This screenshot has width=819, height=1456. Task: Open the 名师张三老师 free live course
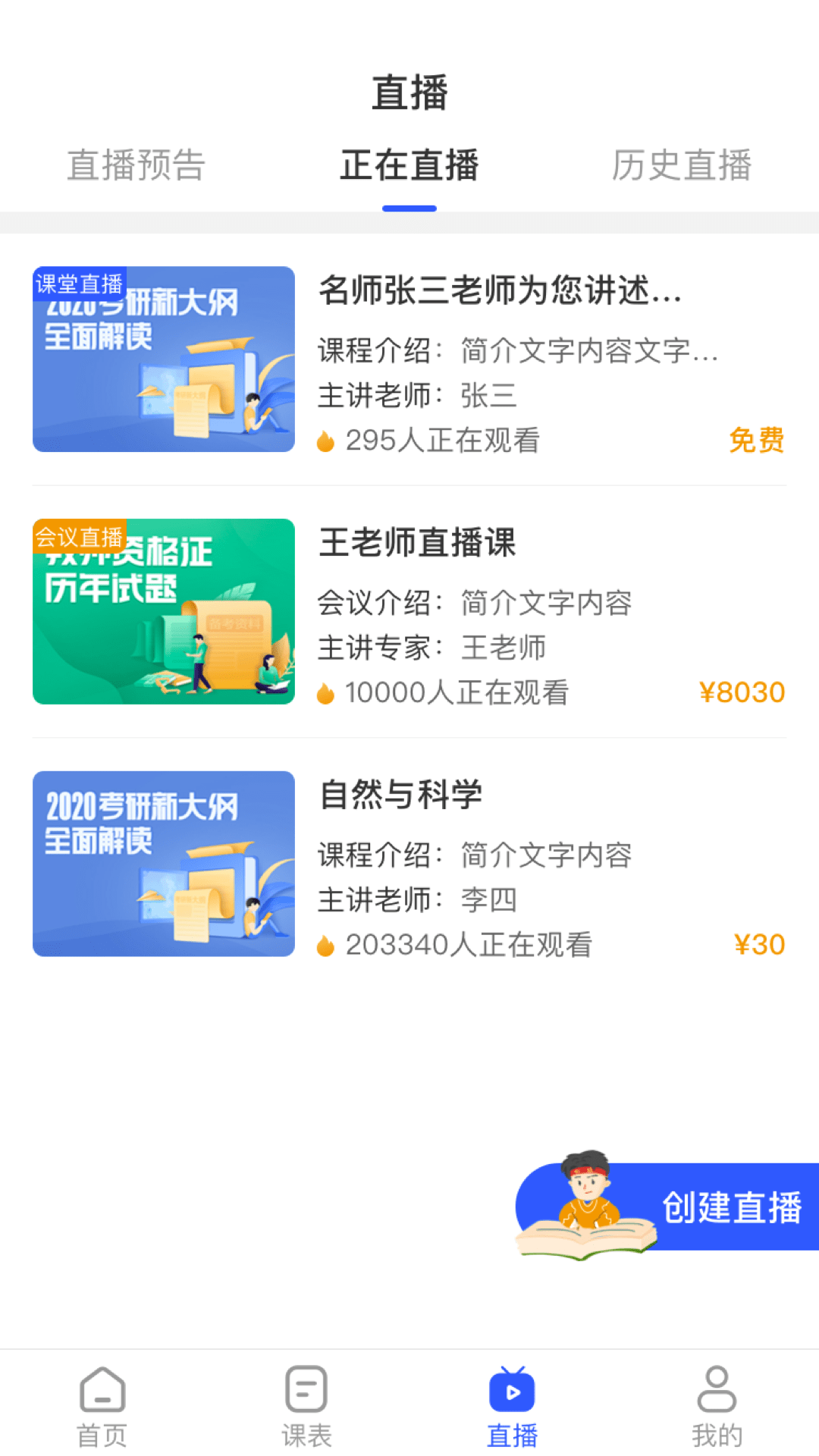point(409,359)
